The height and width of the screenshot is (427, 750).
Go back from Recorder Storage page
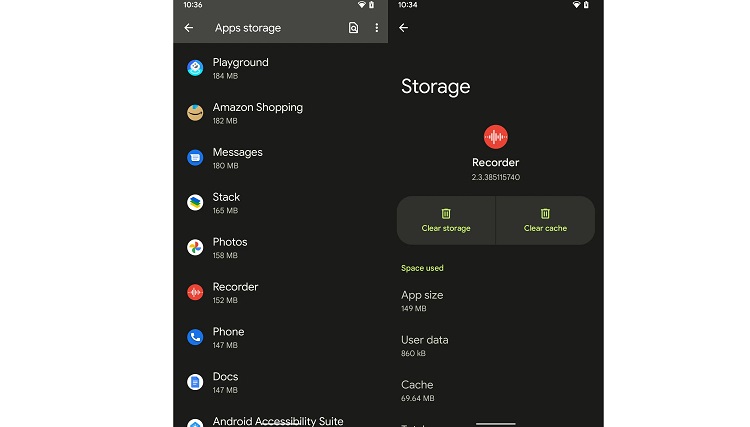point(404,28)
